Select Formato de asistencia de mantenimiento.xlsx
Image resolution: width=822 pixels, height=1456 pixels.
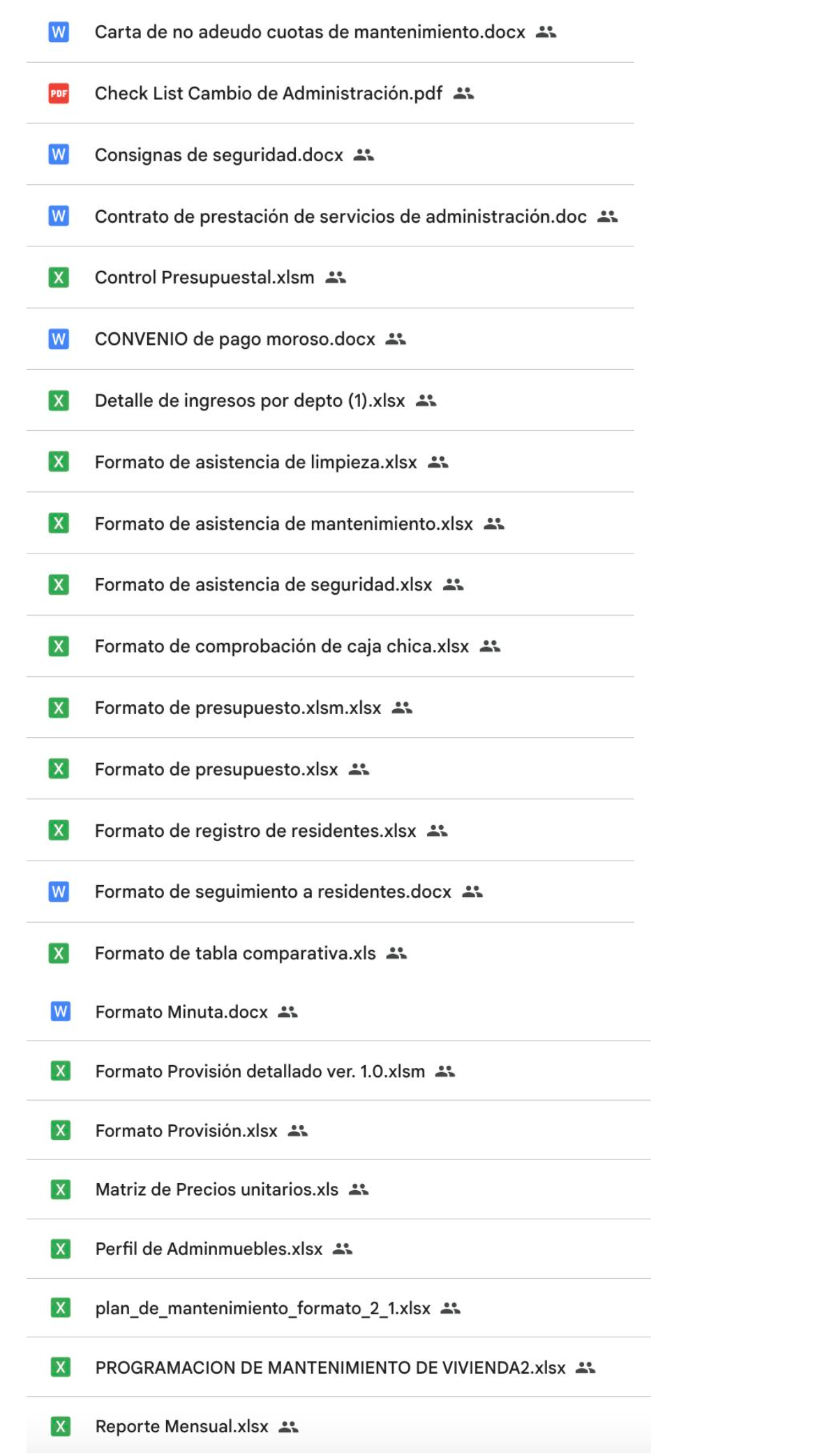[284, 523]
